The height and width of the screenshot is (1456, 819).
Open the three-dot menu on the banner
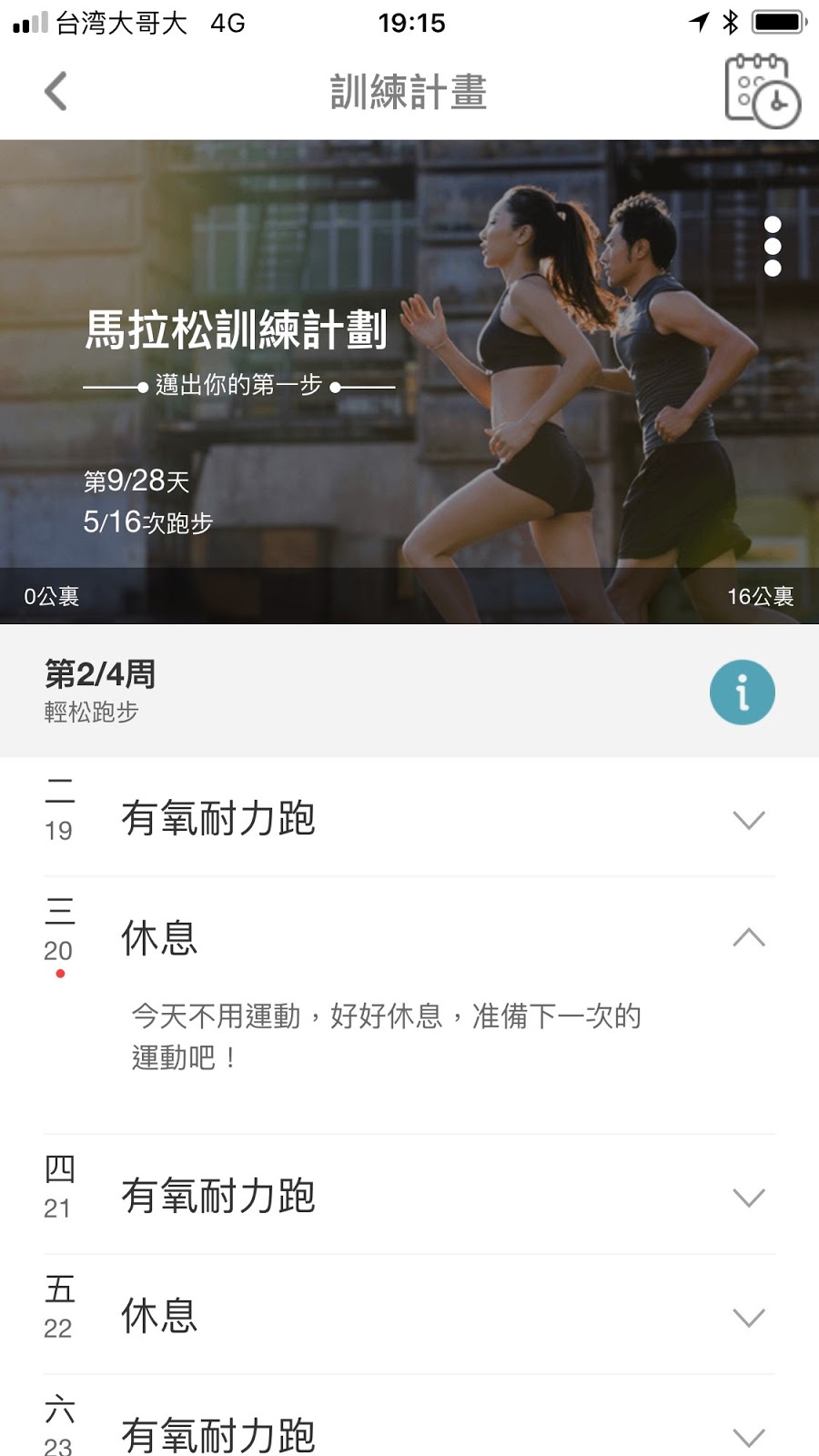tap(773, 247)
